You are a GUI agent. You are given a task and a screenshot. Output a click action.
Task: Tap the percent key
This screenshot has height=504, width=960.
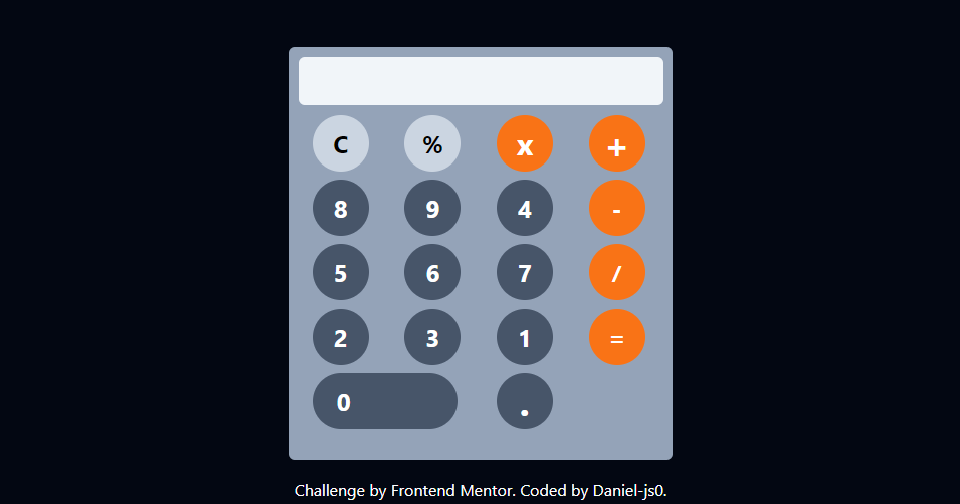pyautogui.click(x=432, y=144)
